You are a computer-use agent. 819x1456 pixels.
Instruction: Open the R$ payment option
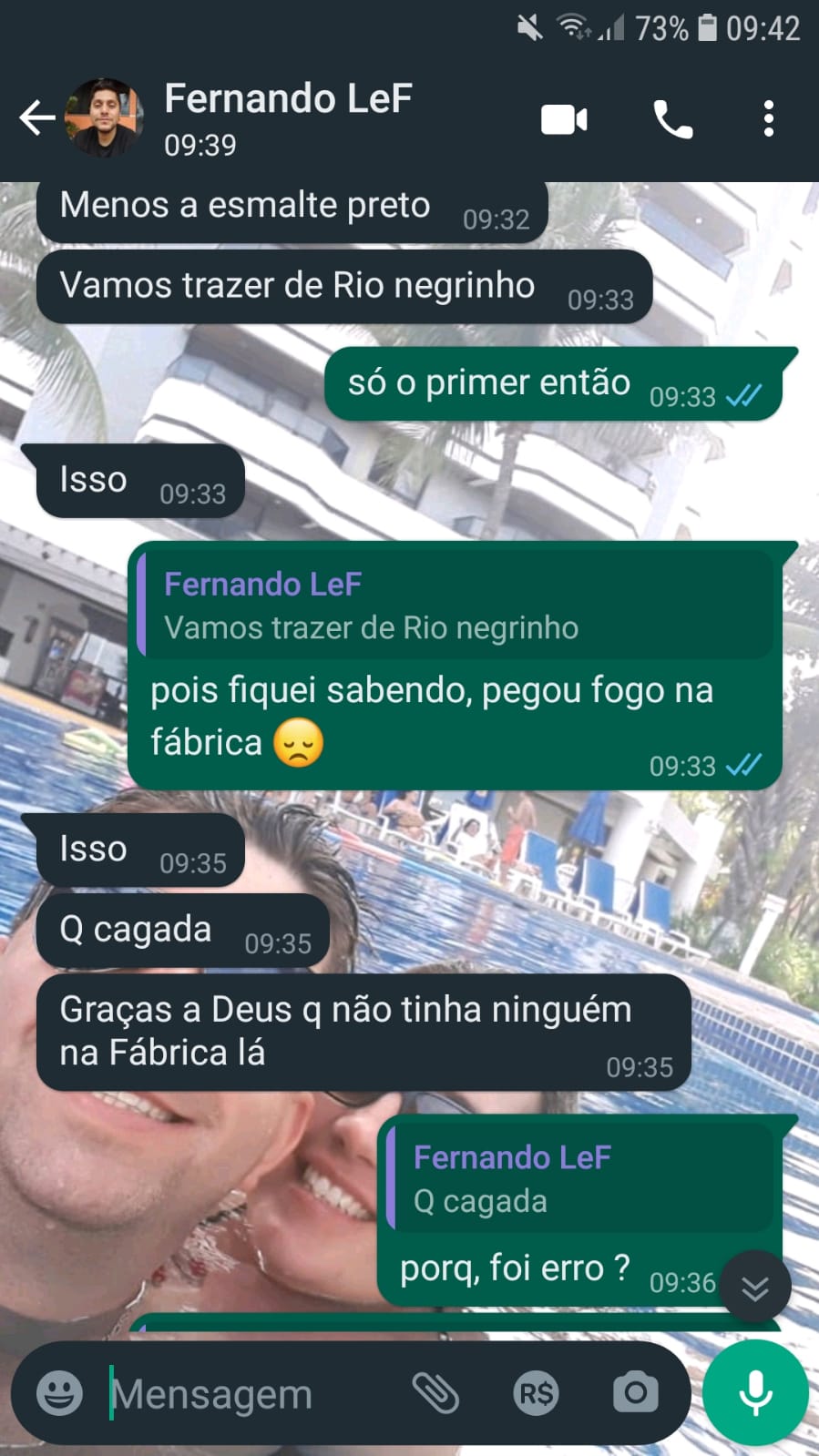(x=535, y=1393)
